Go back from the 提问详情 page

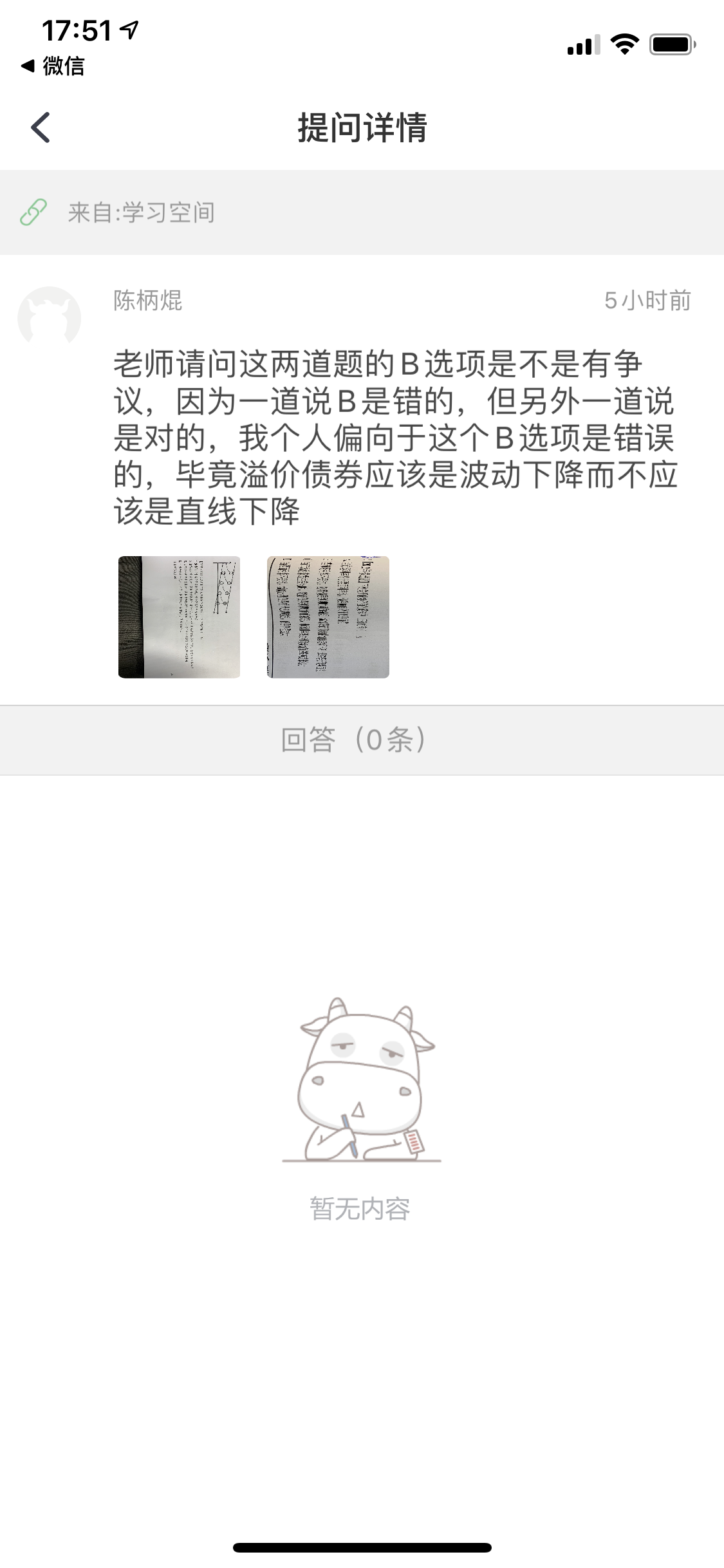[41, 127]
